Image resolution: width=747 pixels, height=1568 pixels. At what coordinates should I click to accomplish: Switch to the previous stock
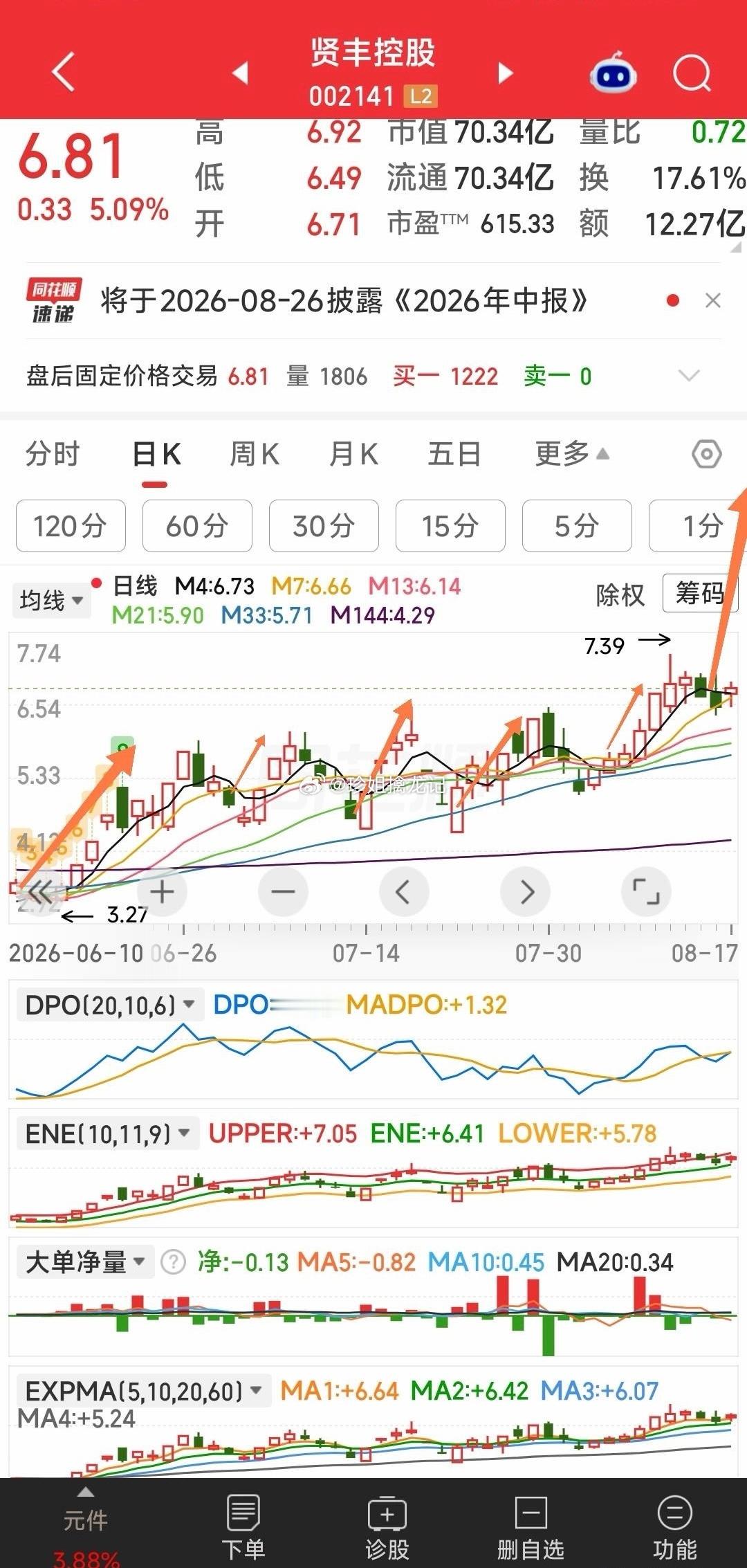click(240, 72)
